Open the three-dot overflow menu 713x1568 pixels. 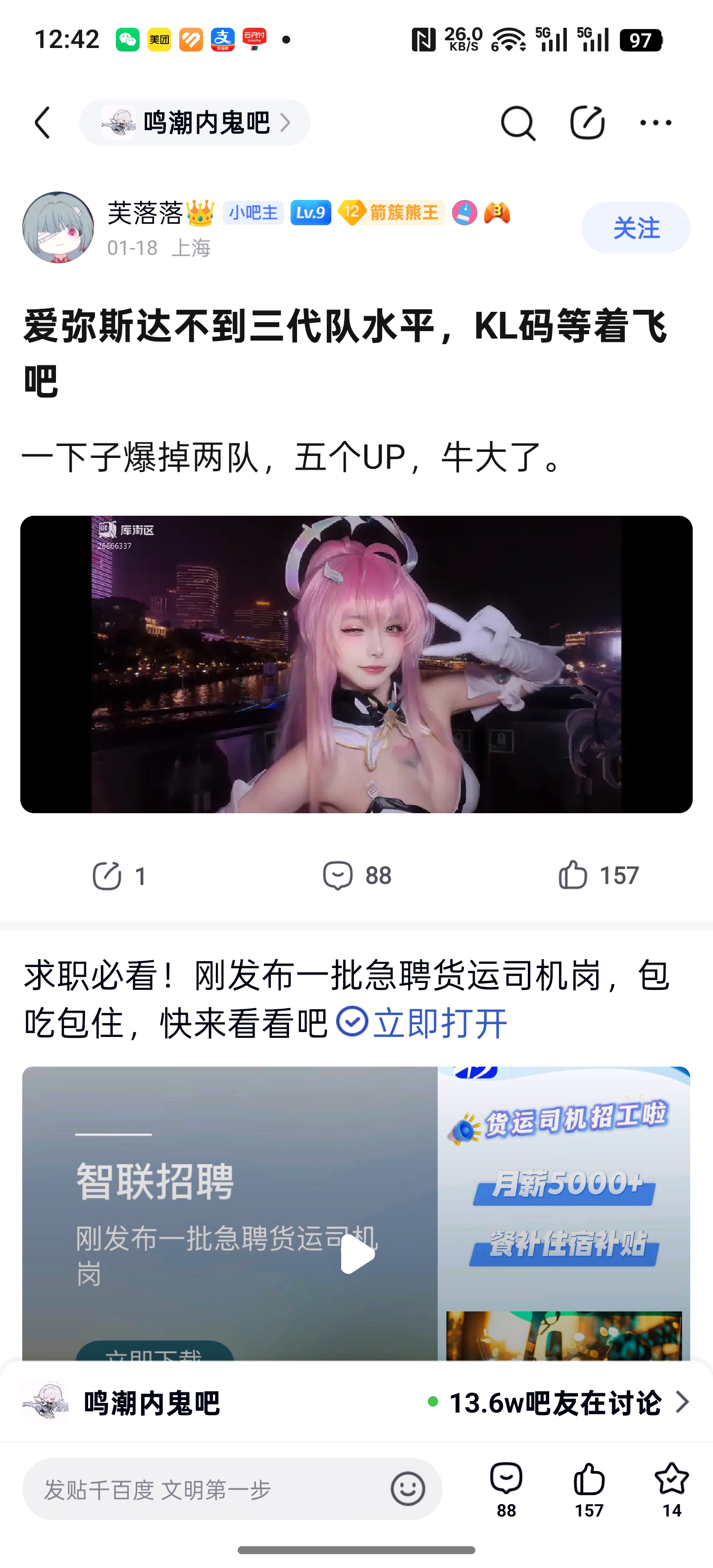[656, 123]
